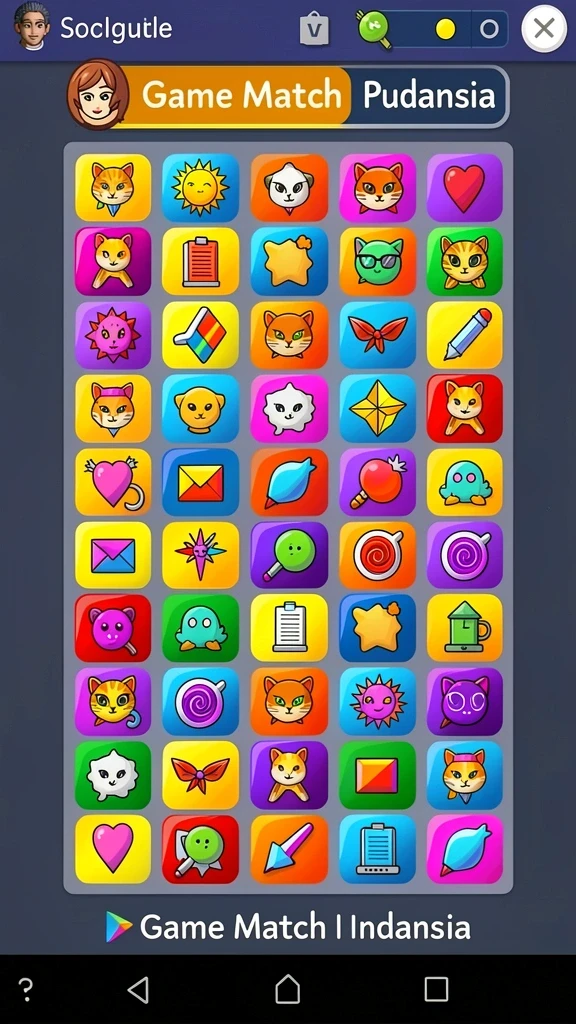
Task: Close the game with the X button
Action: pos(543,29)
